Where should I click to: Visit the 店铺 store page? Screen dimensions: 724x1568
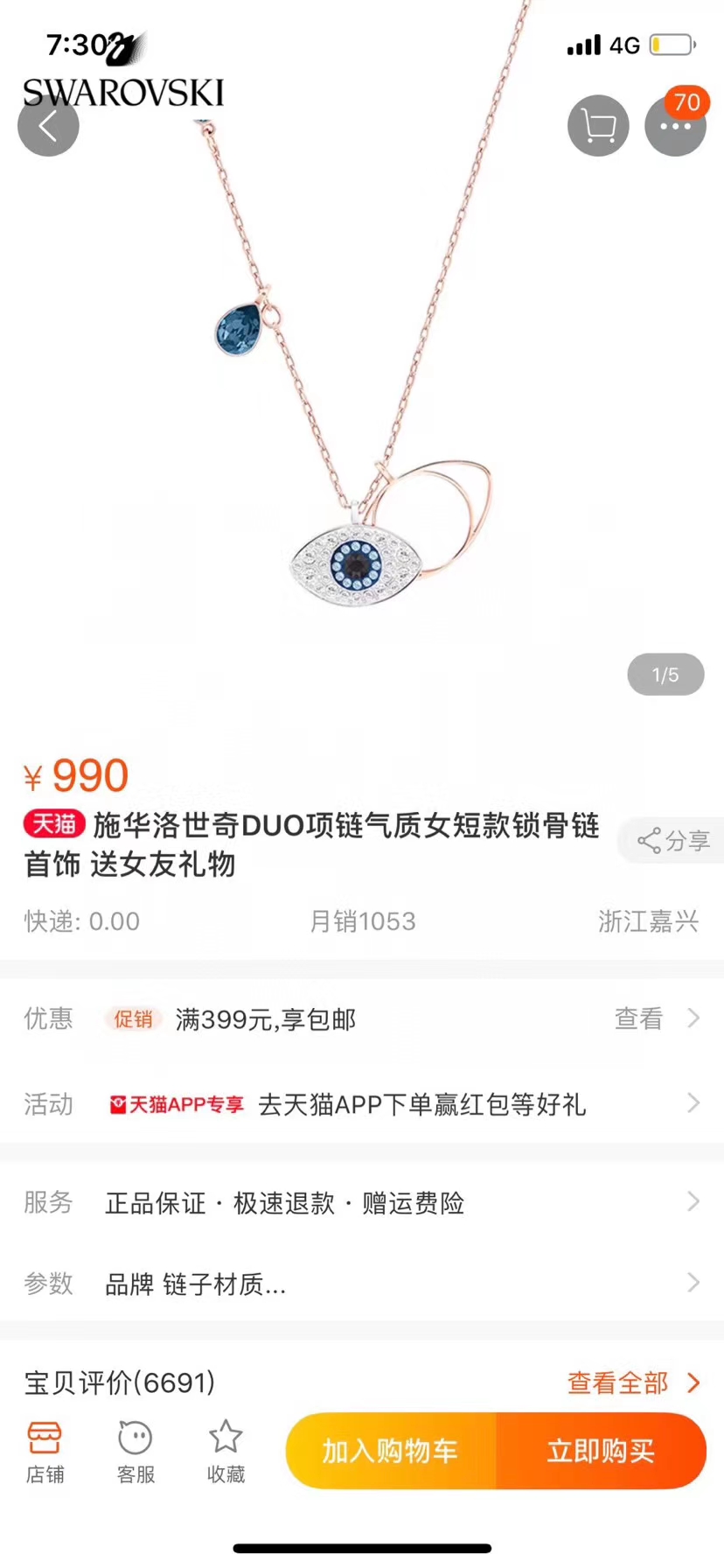click(45, 1452)
